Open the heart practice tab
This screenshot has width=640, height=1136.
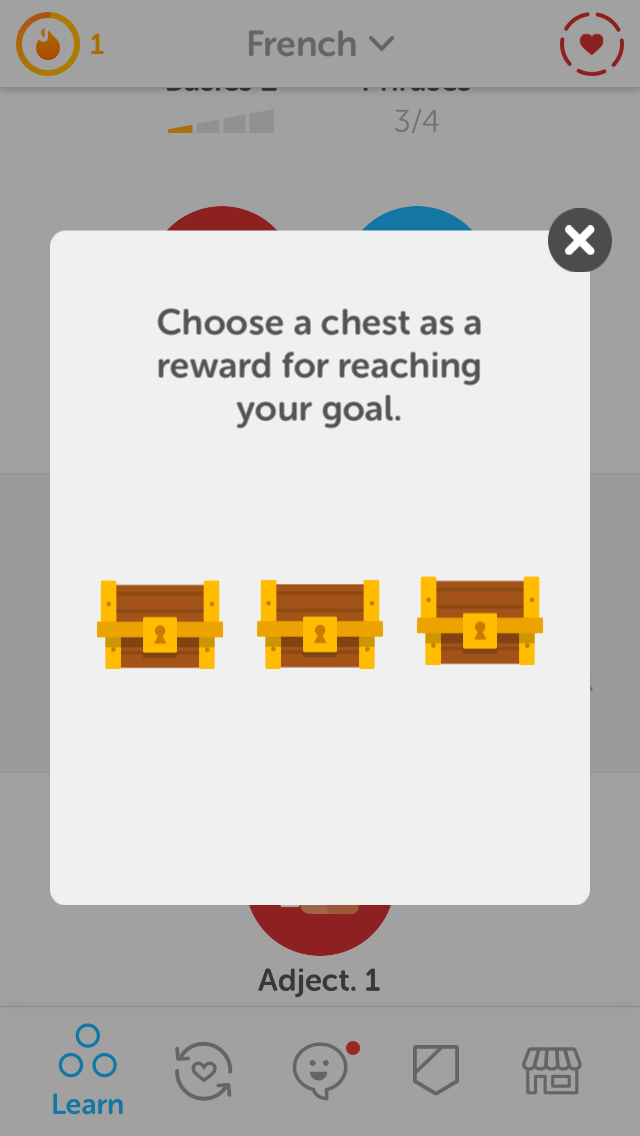pyautogui.click(x=203, y=1070)
